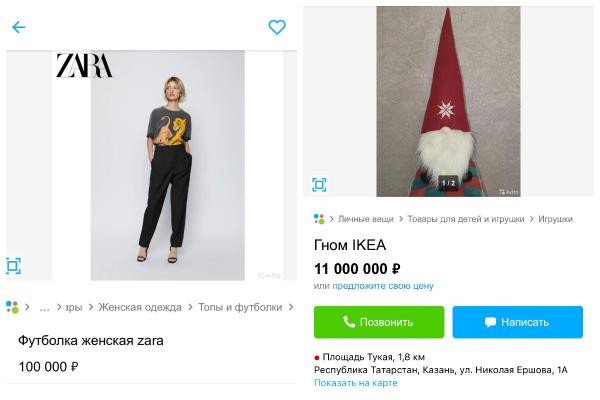Add the Zara t-shirt listing to favorites
Viewport: 600px width, 400px height.
[277, 27]
